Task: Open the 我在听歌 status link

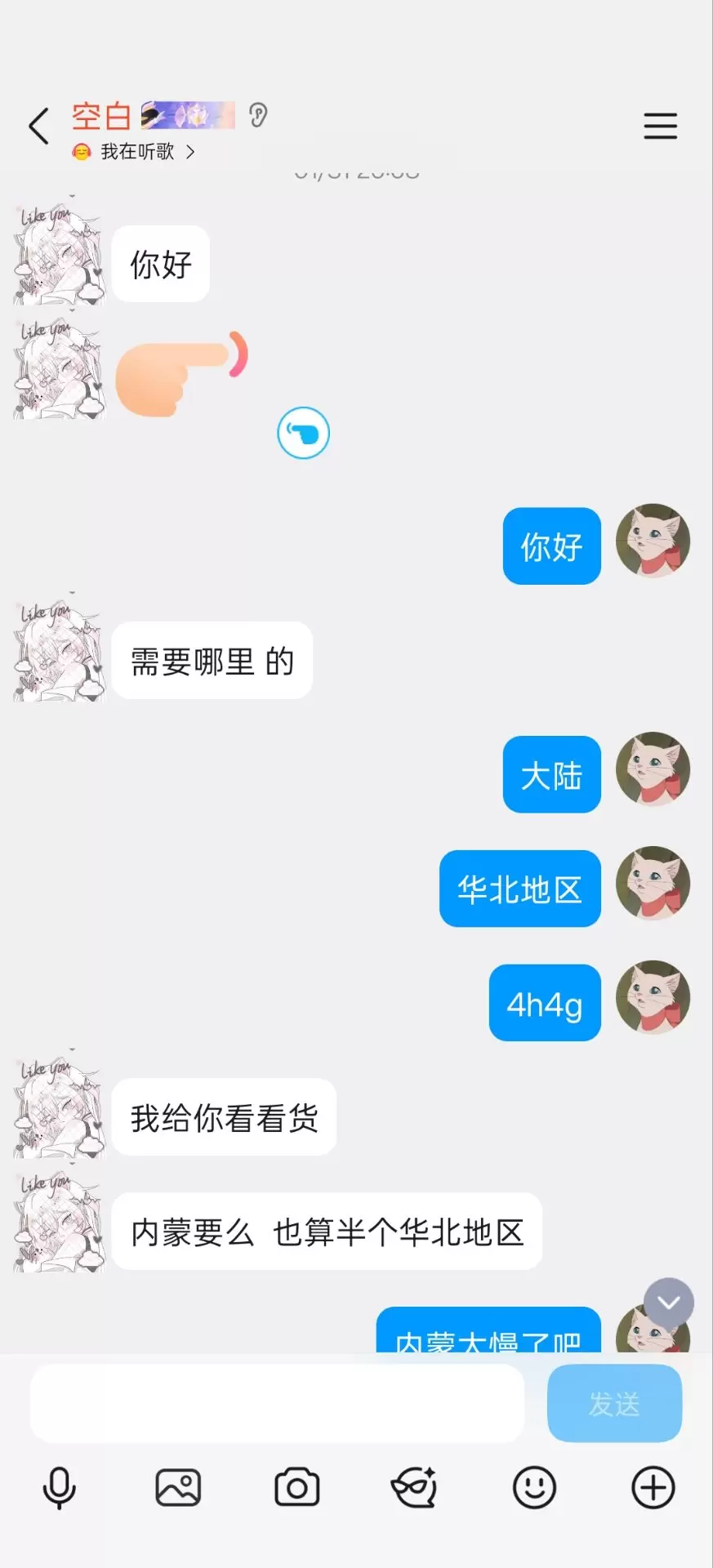Action: pyautogui.click(x=135, y=152)
